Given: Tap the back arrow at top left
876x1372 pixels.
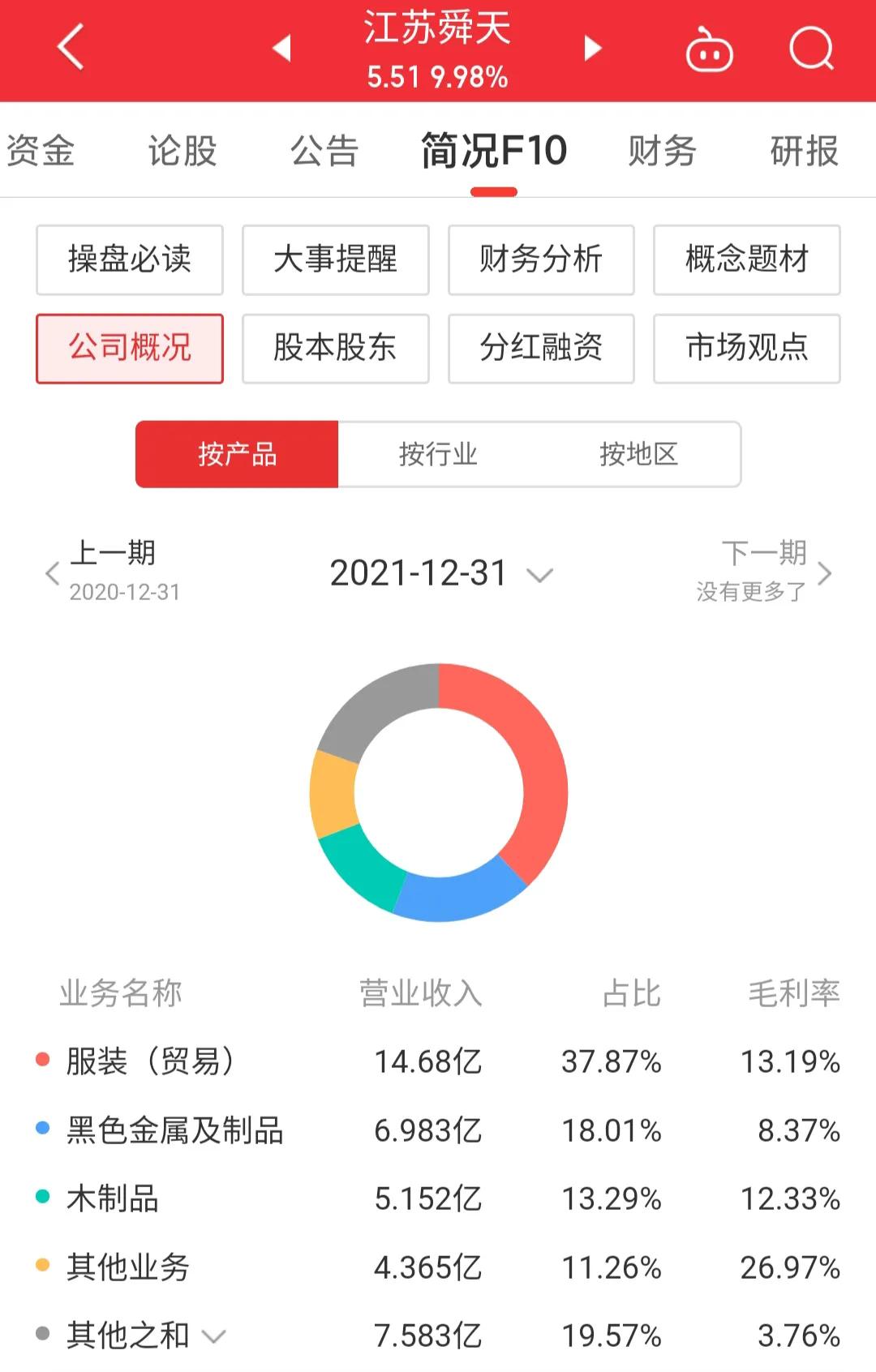Looking at the screenshot, I should pyautogui.click(x=68, y=47).
